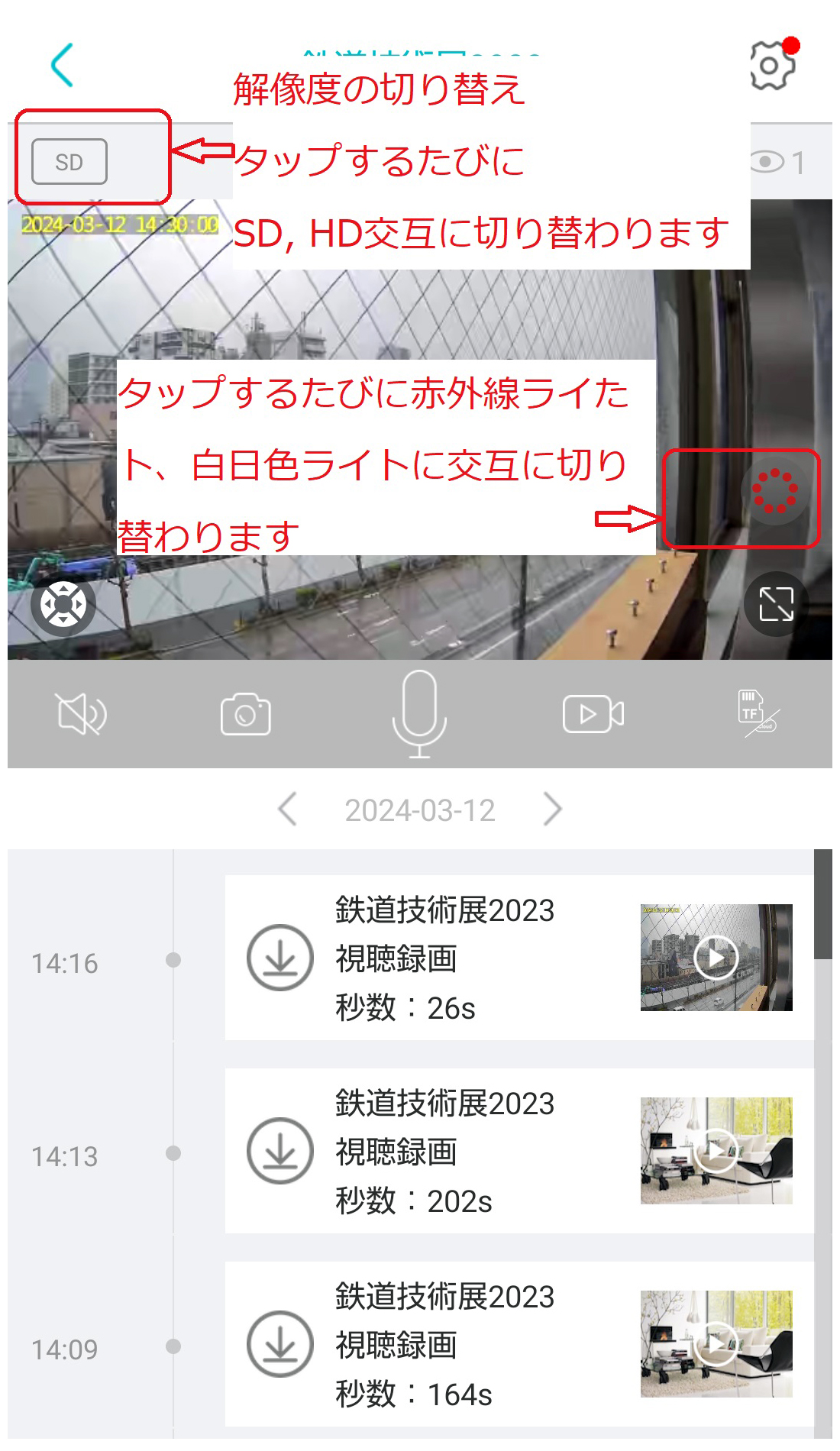
Task: Take a snapshot with the camera icon
Action: pos(245,715)
